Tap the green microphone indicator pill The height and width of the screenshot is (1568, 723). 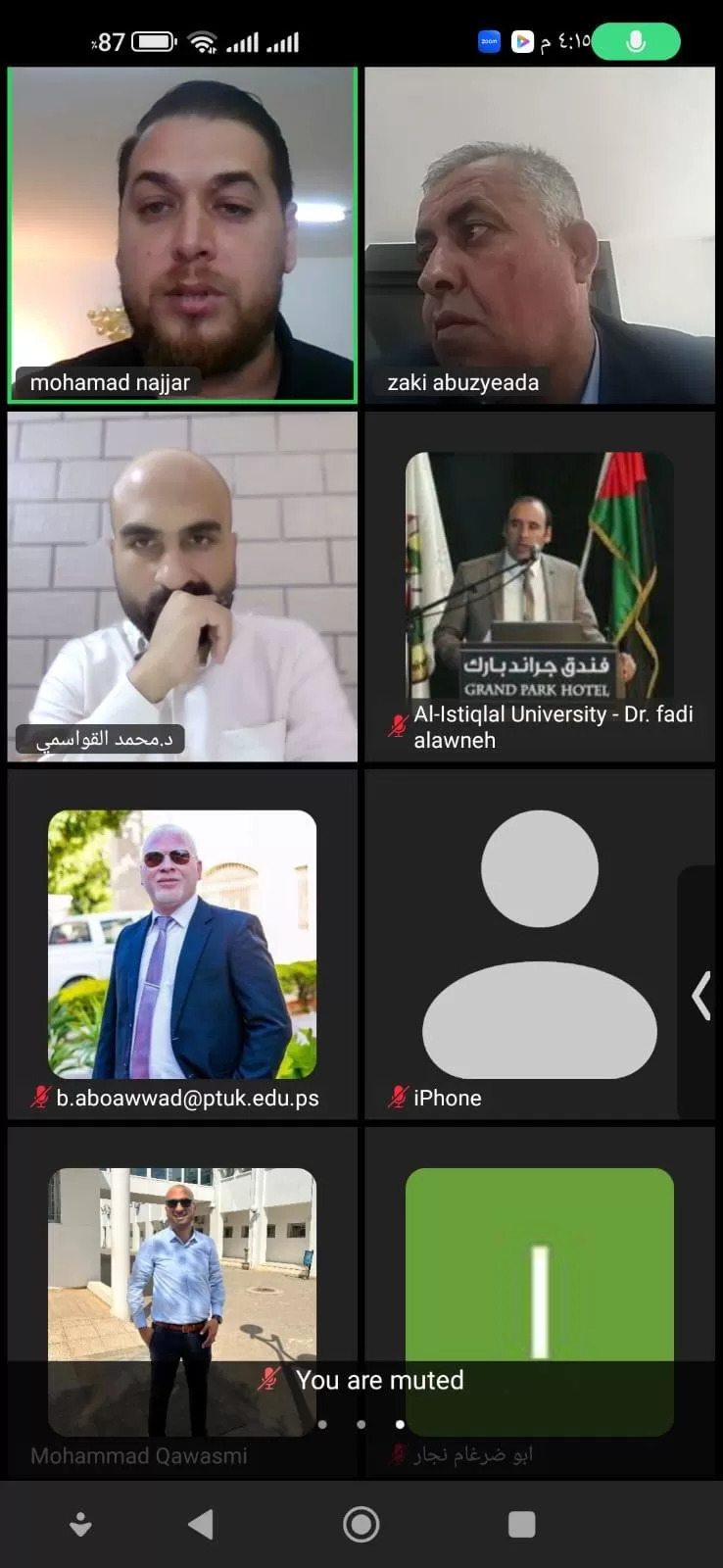click(x=636, y=42)
